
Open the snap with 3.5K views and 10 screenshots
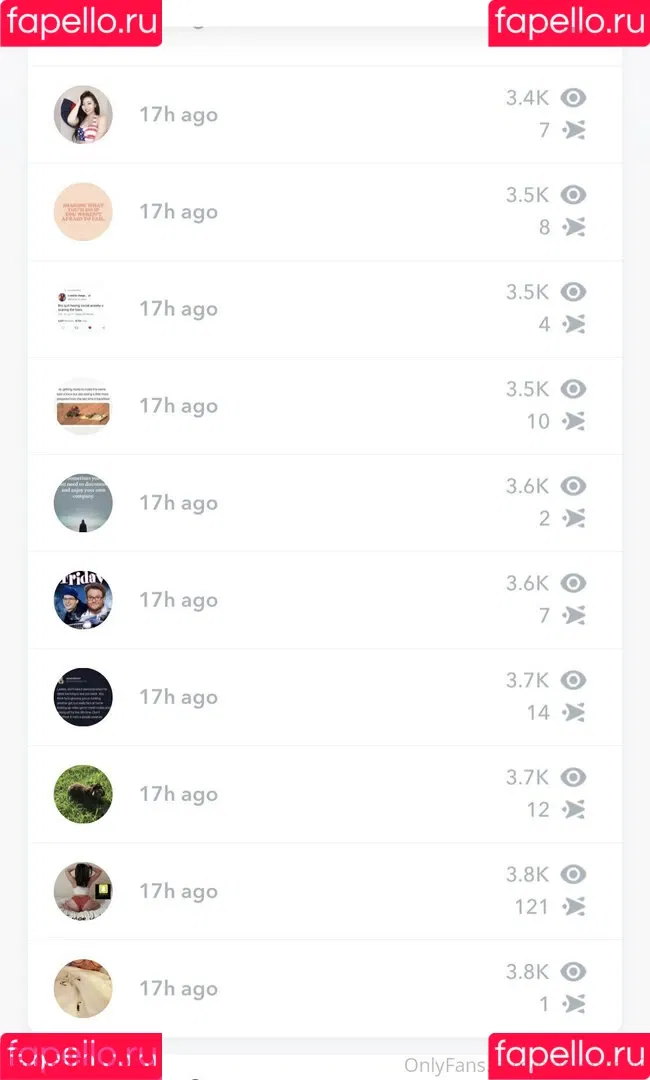click(x=83, y=405)
